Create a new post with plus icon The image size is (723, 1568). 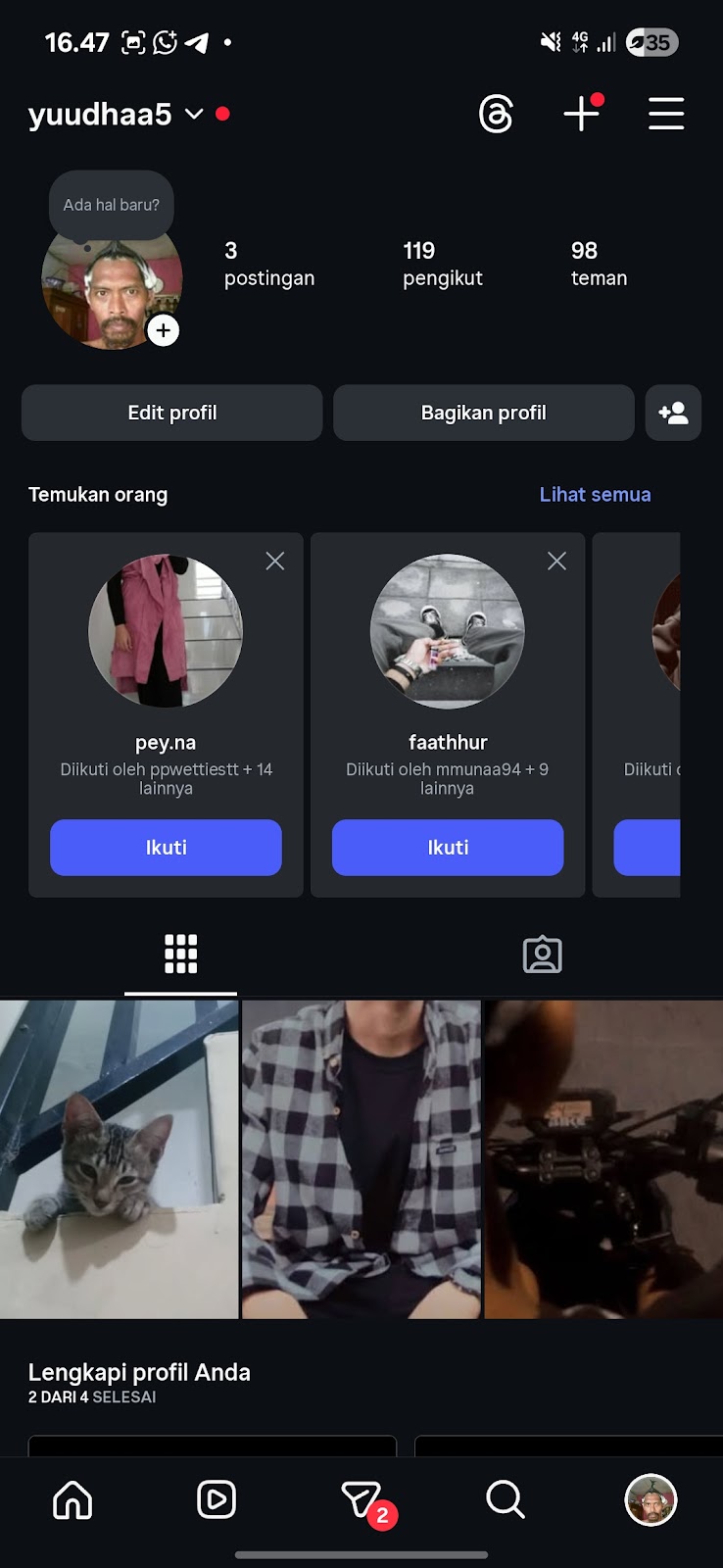pyautogui.click(x=581, y=114)
